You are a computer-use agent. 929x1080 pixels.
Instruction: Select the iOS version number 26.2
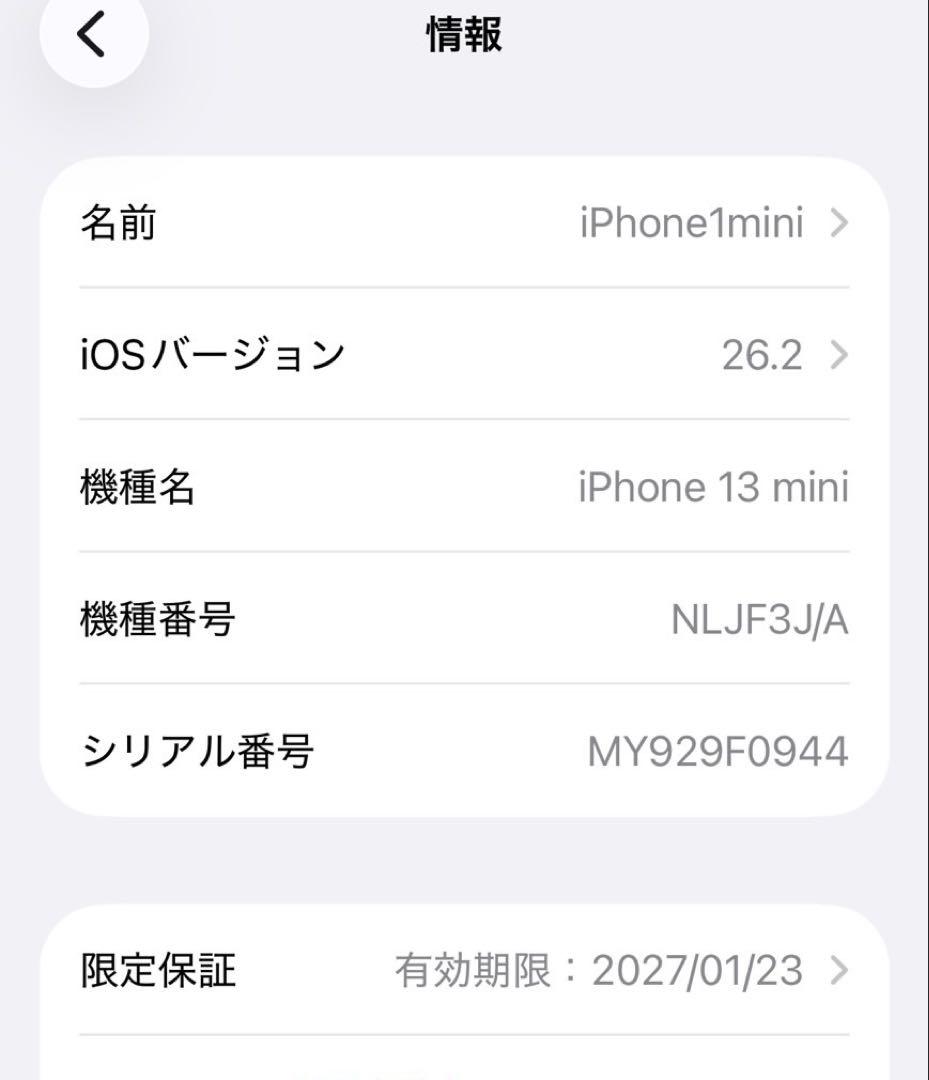[x=764, y=354]
